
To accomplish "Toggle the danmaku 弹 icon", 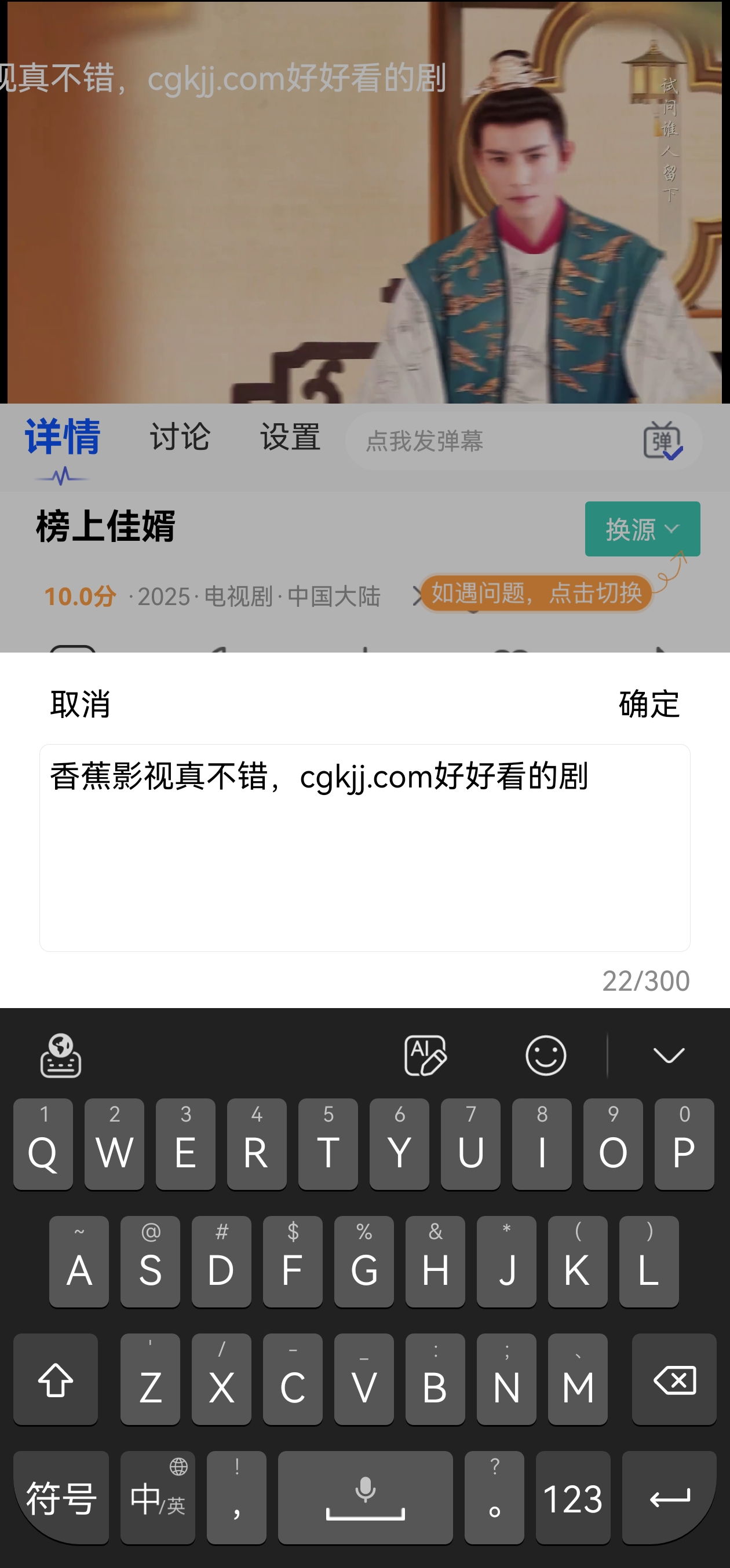I will click(x=662, y=440).
